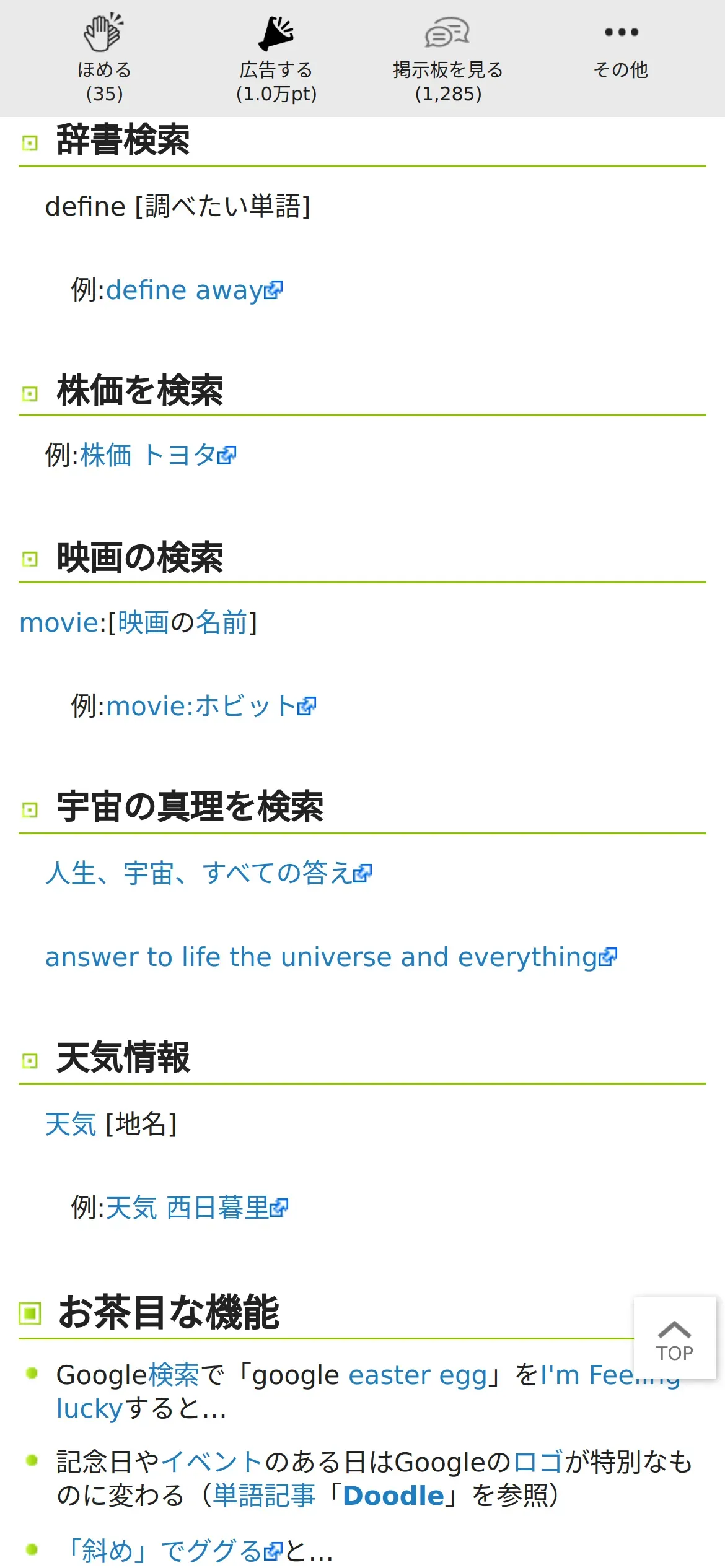Viewport: 725px width, 1568px height.
Task: View the 掲示板を見る bulletin board
Action: point(447,57)
